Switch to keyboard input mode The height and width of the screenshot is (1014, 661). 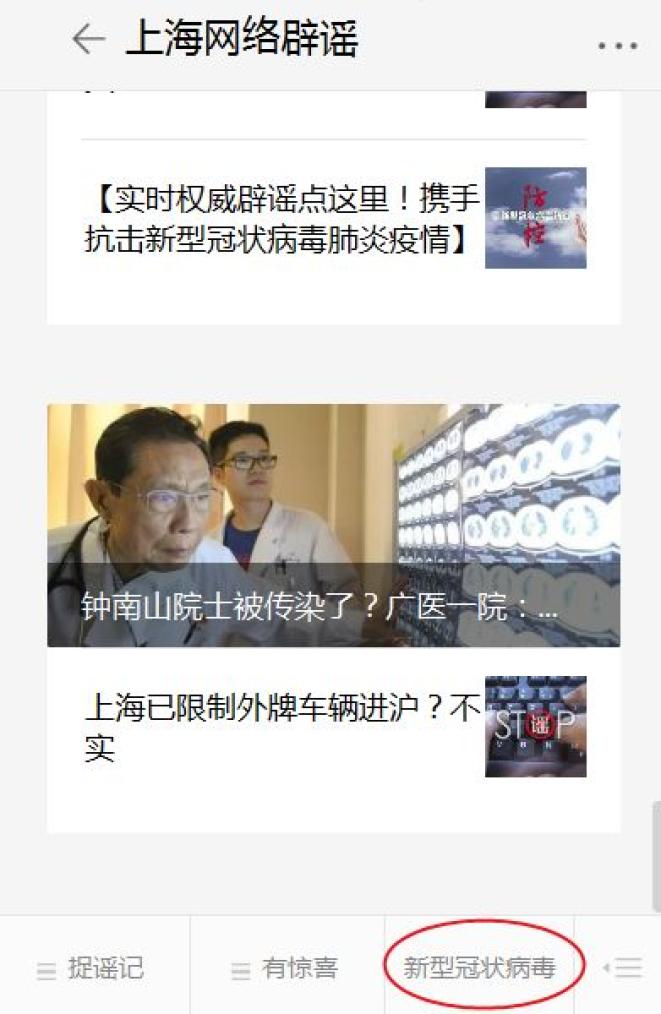tap(622, 968)
